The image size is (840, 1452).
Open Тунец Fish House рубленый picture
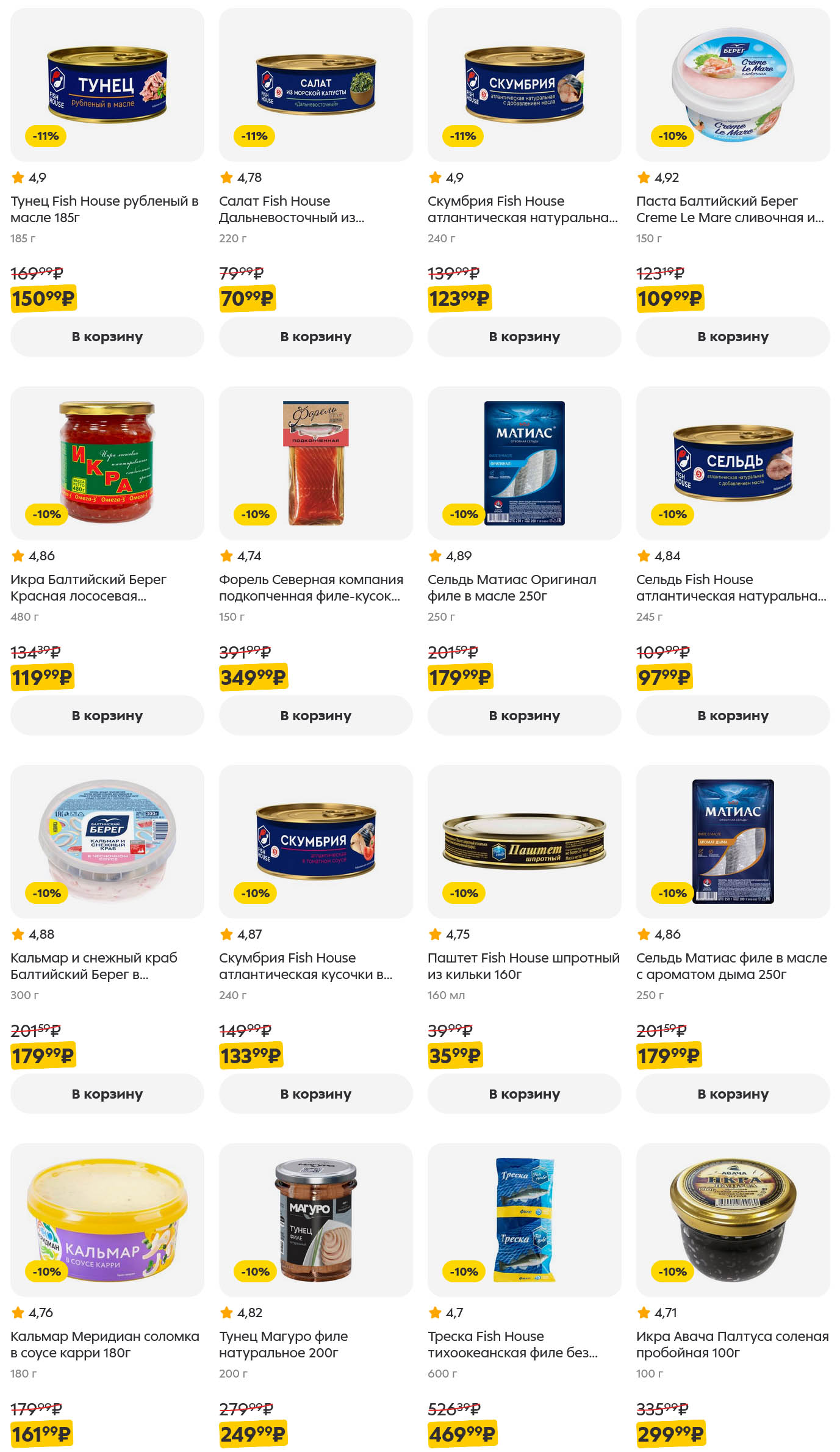107,84
